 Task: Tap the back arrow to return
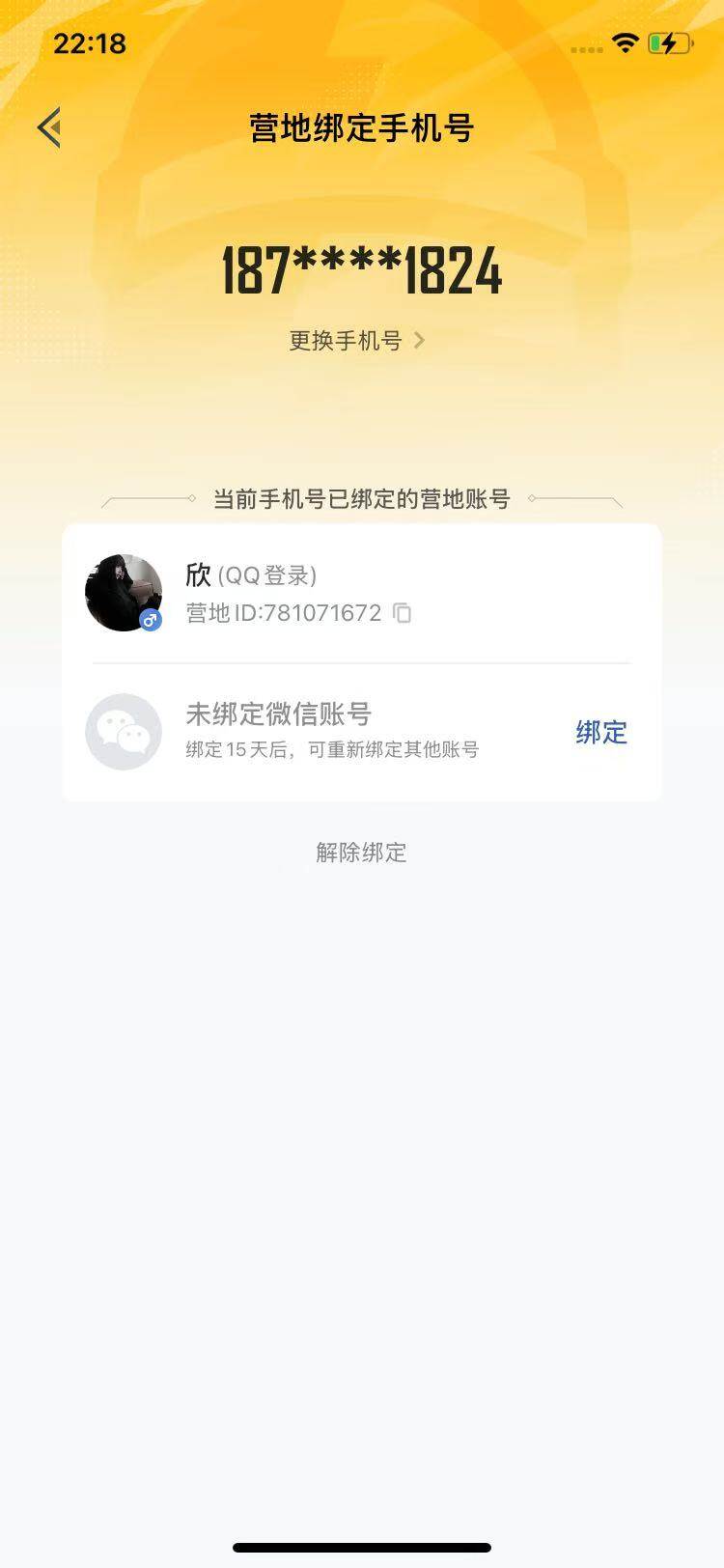coord(48,126)
